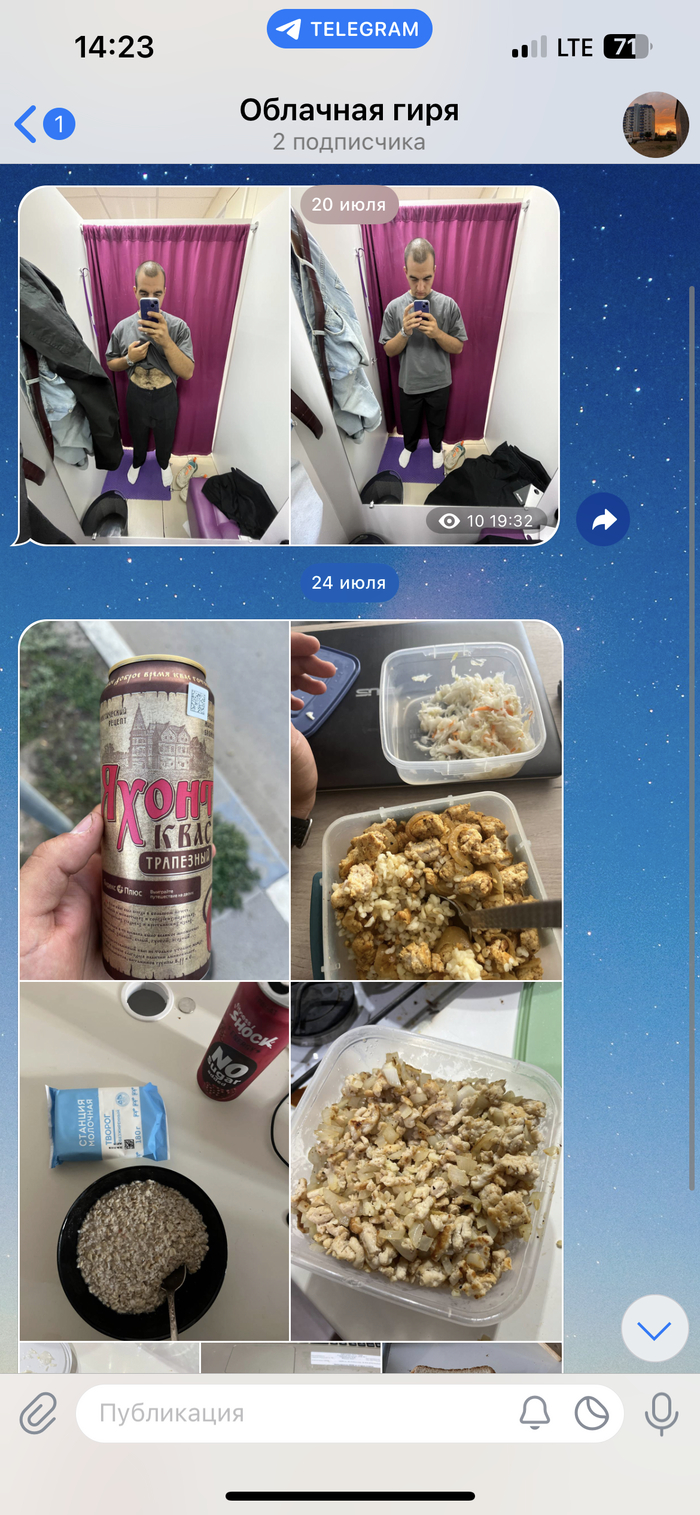Image resolution: width=700 pixels, height=1515 pixels.
Task: Attach a file or media
Action: [x=38, y=1413]
